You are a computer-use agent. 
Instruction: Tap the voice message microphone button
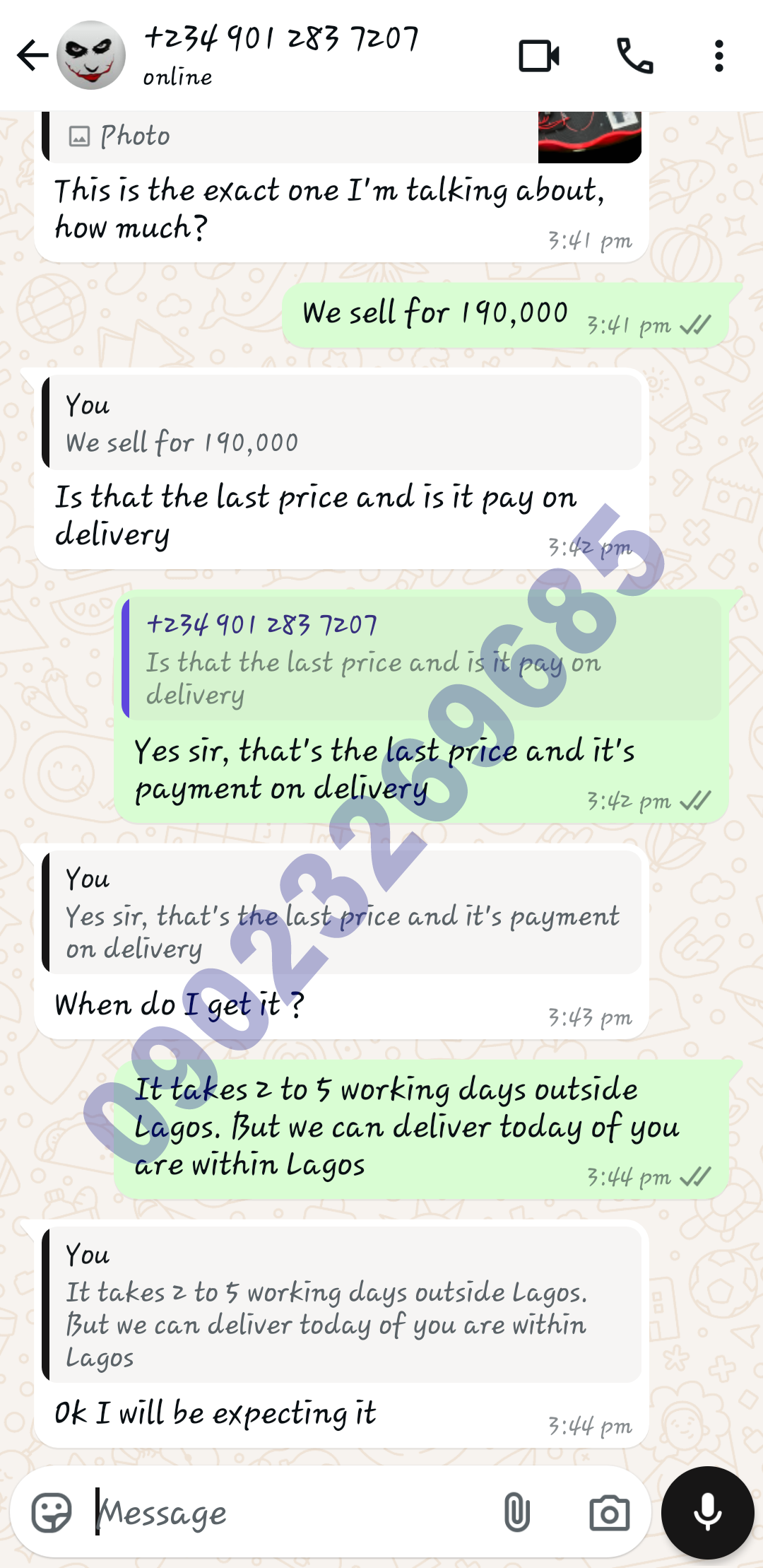707,1512
